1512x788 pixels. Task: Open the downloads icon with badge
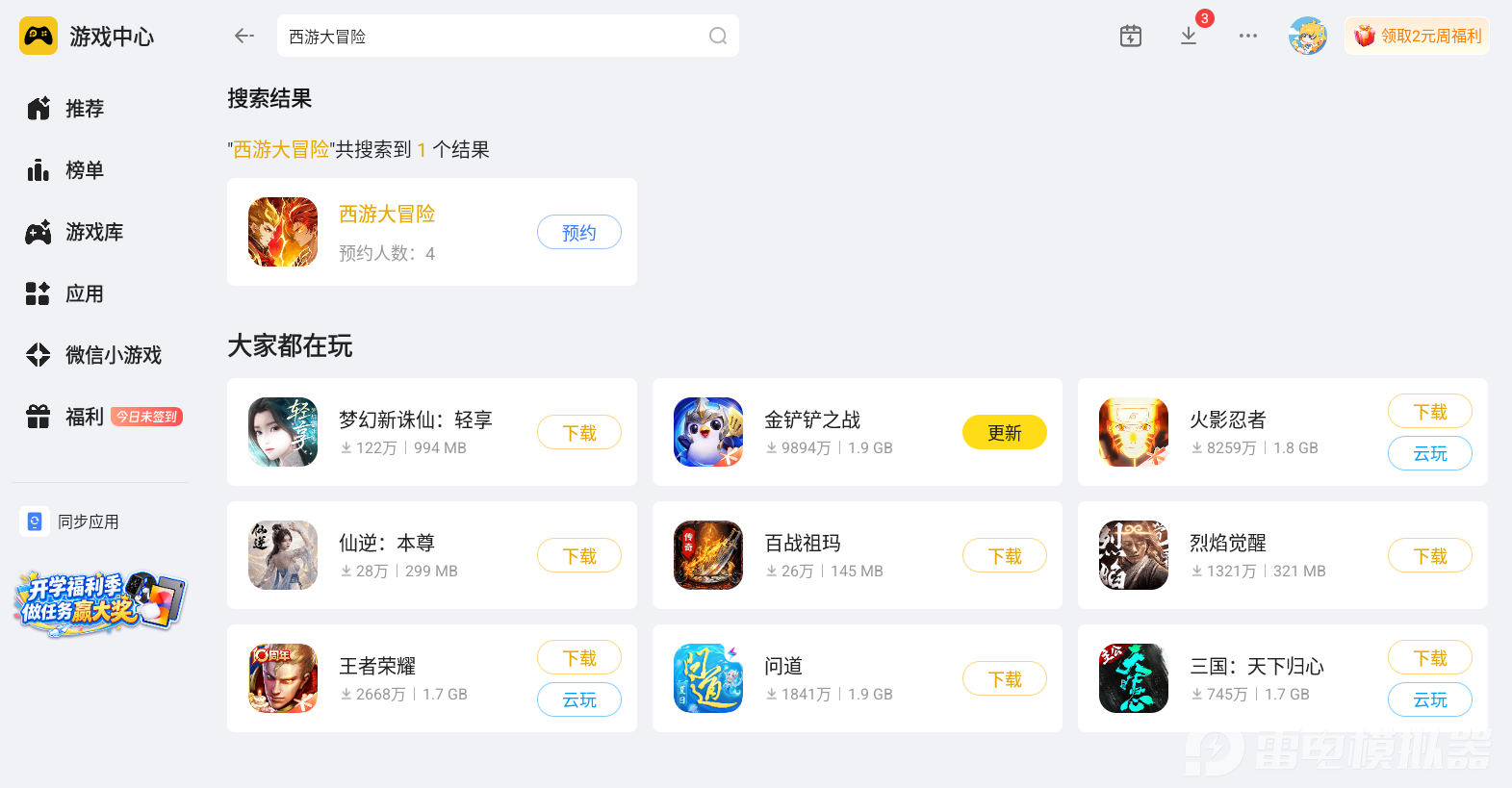point(1190,36)
